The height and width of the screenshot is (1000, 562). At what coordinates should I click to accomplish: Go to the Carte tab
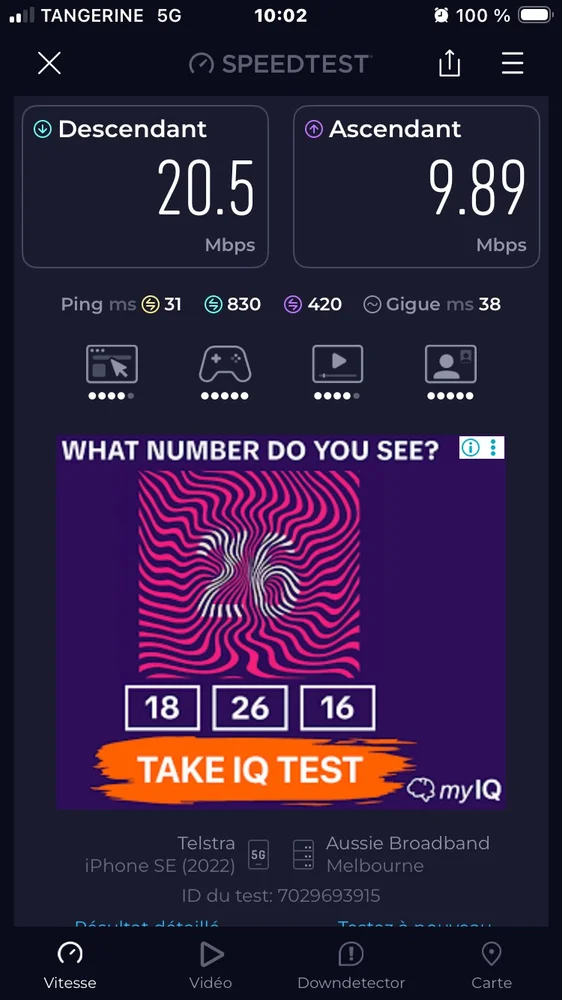pos(491,964)
